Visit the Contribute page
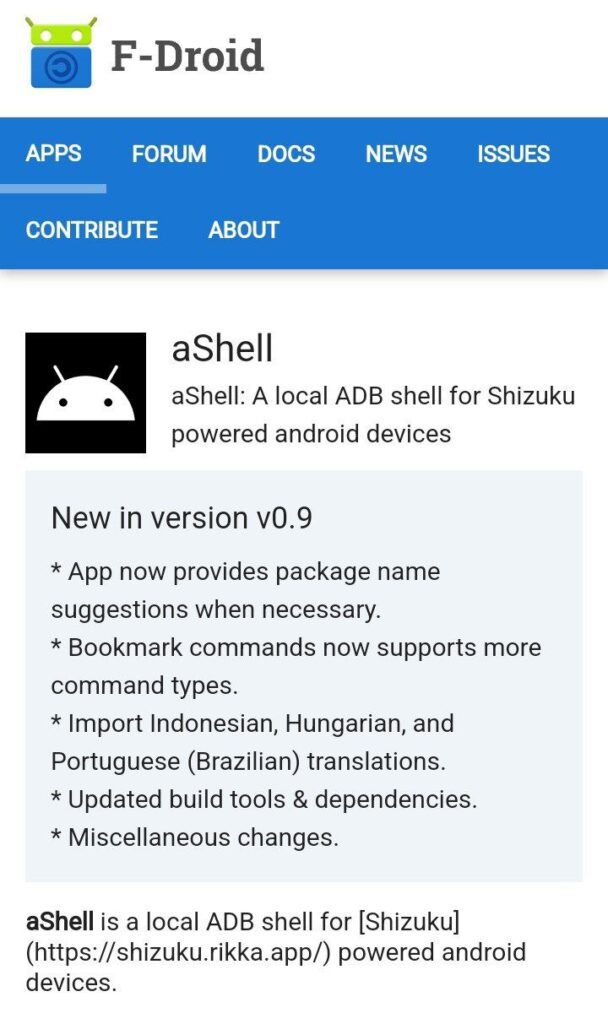Screen dimensions: 608x1024 [92, 230]
